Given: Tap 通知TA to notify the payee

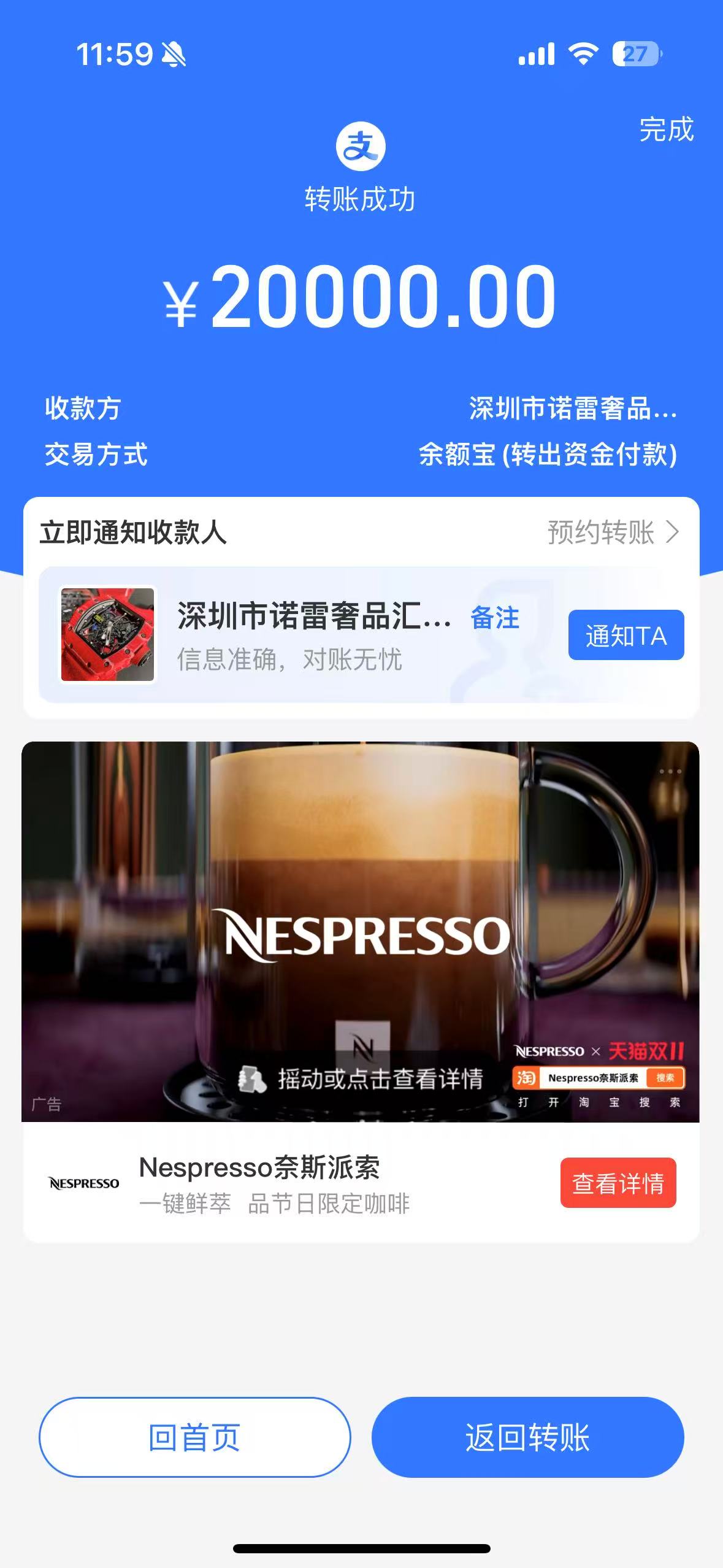Looking at the screenshot, I should pyautogui.click(x=625, y=636).
